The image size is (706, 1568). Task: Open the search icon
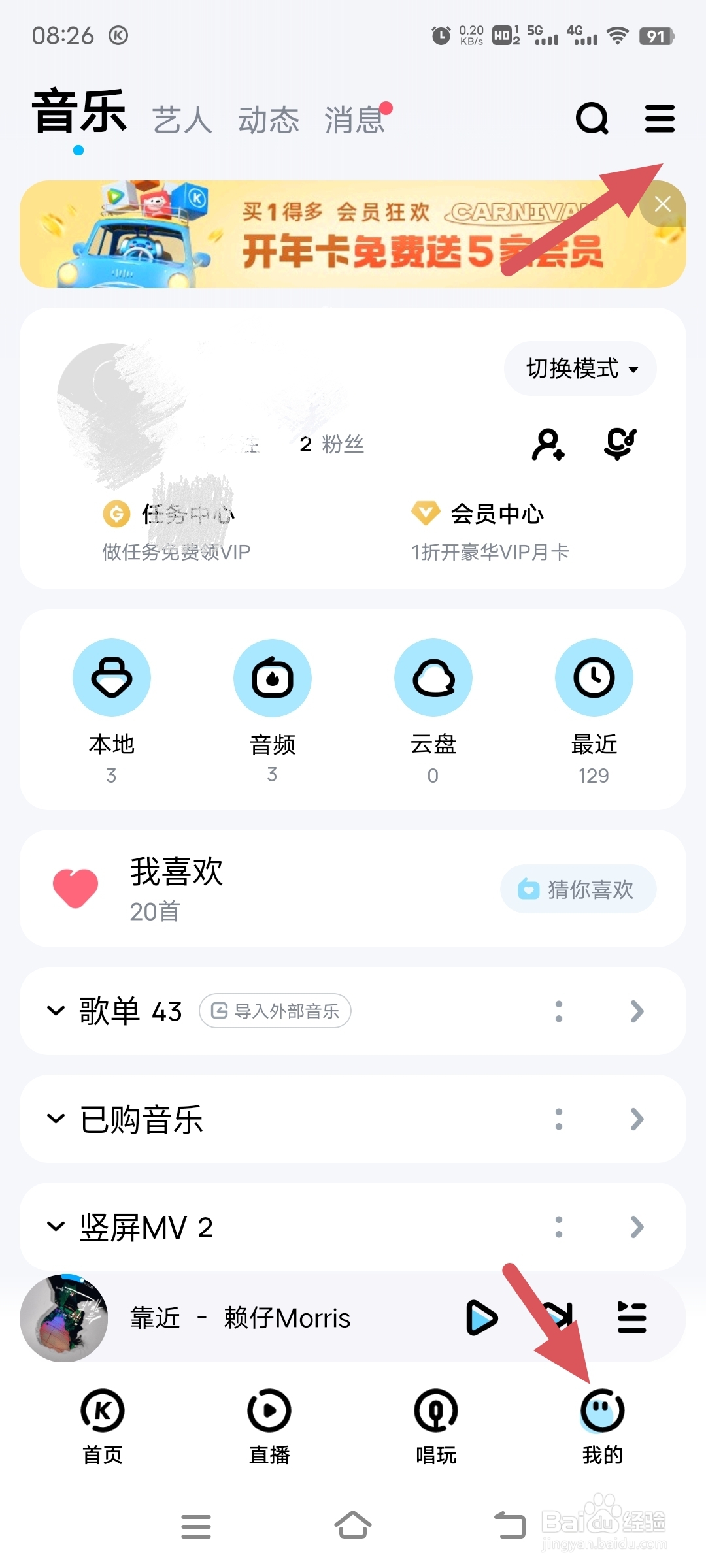[592, 119]
